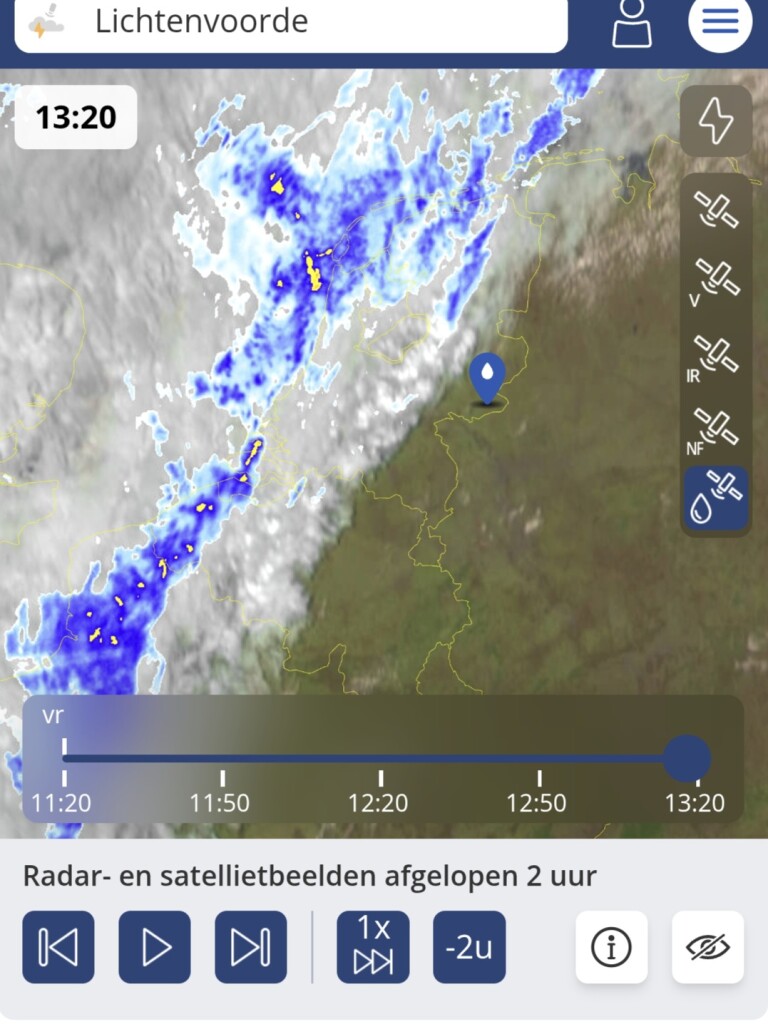Tap the timeline slider handle at 13:20
The image size is (768, 1024).
[x=687, y=759]
